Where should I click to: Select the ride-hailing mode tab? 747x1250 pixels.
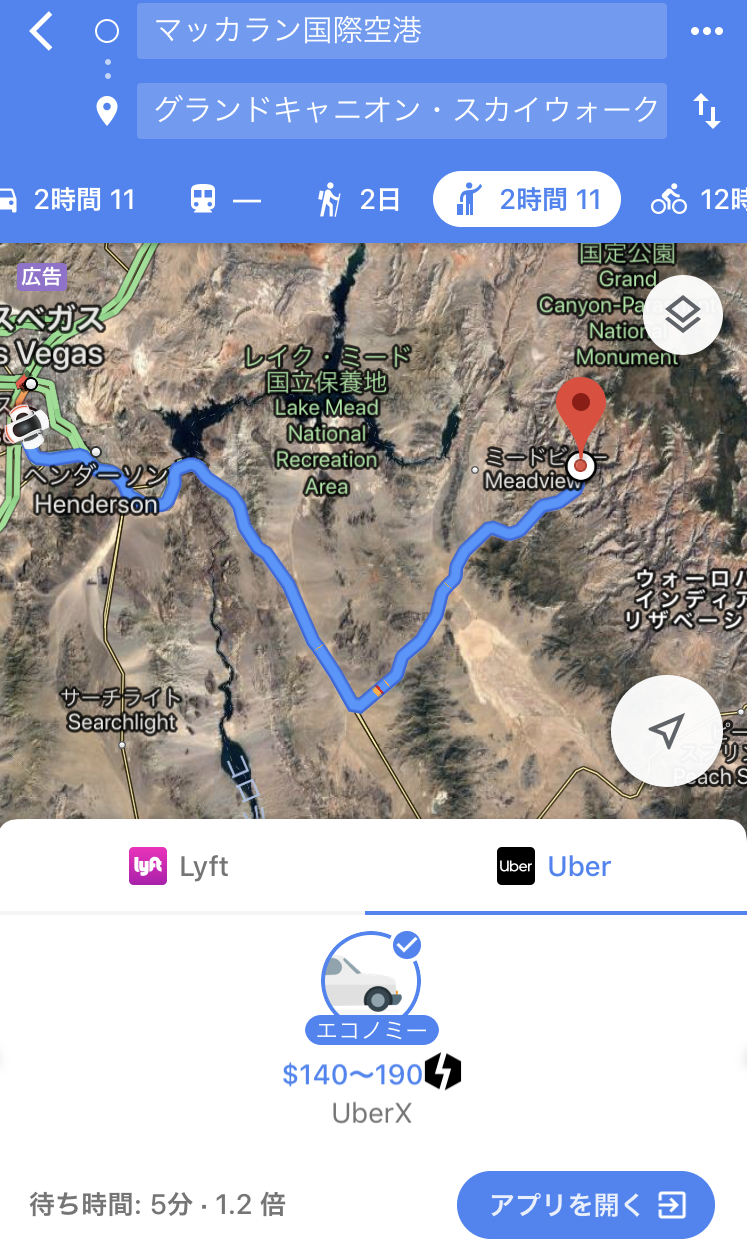coord(527,200)
